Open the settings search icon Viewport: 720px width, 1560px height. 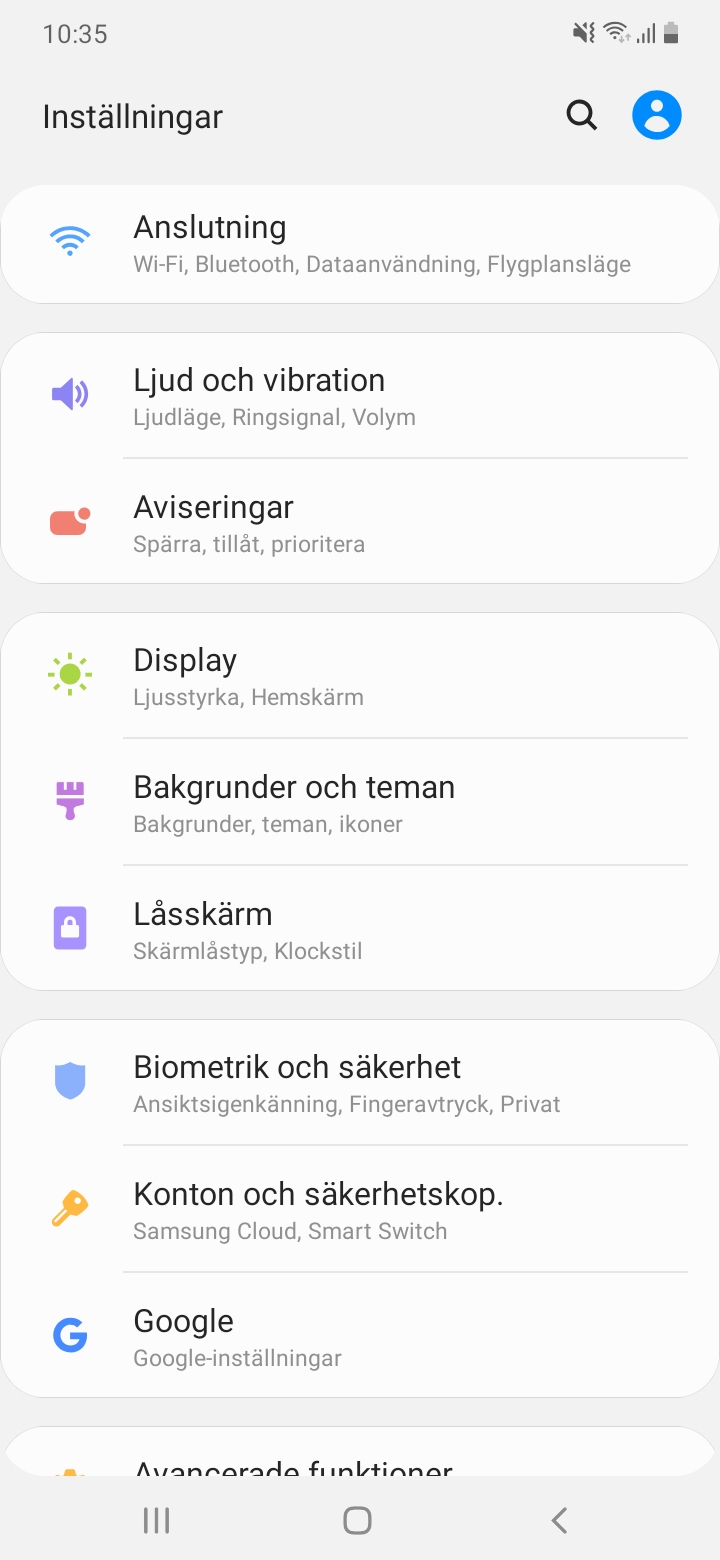coord(581,116)
